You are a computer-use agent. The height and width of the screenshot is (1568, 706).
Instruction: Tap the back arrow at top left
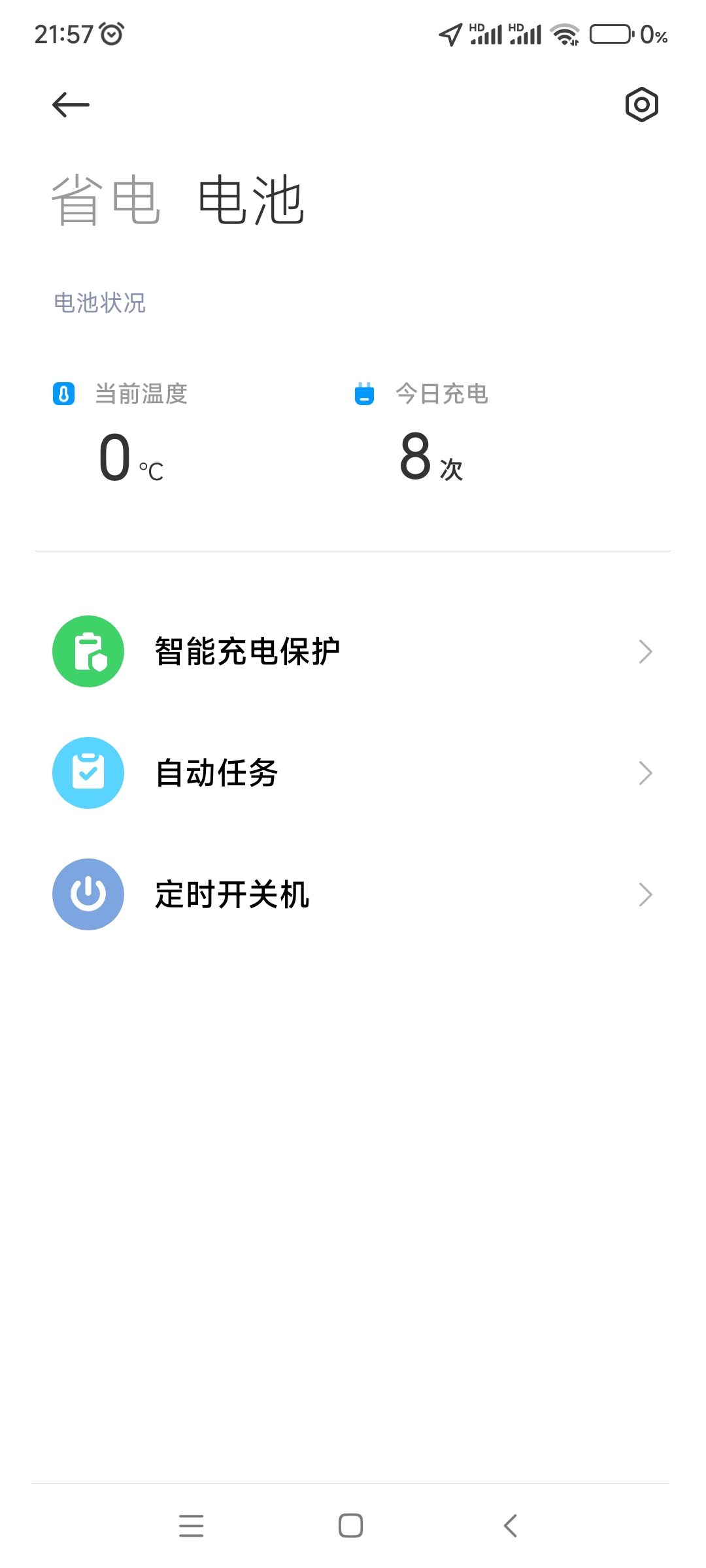(71, 105)
